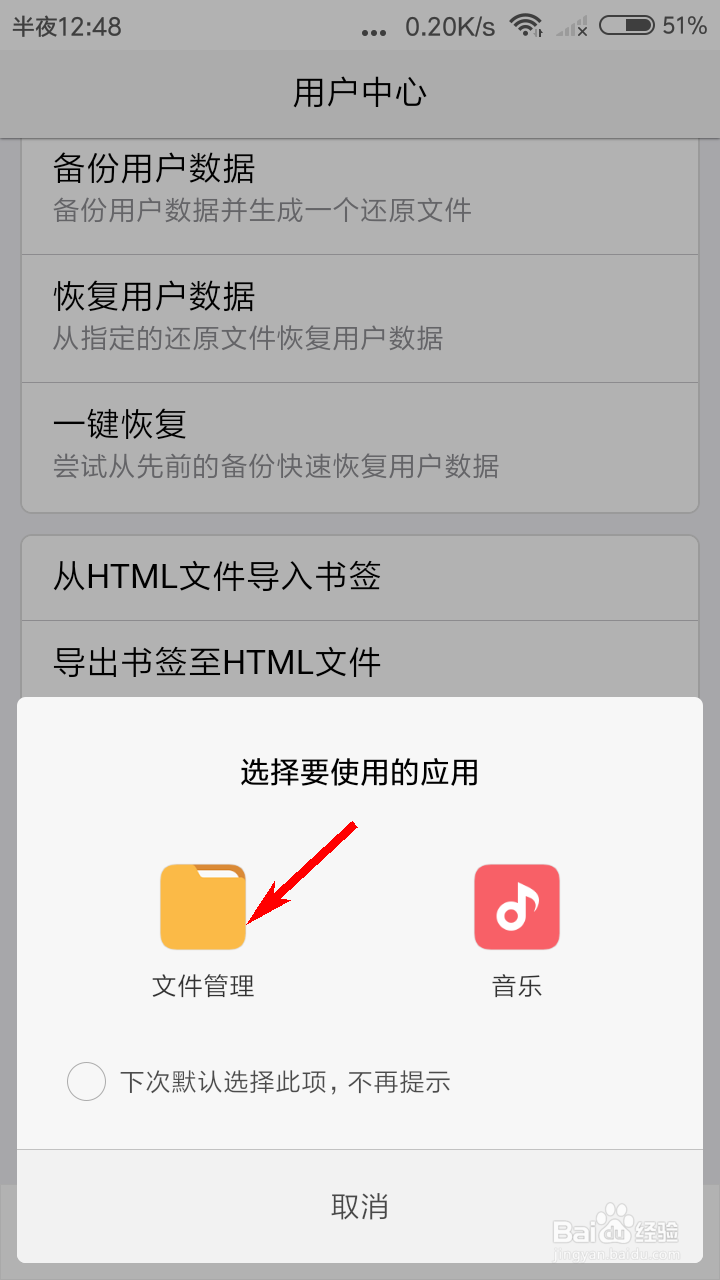Tap the Wi-Fi status icon
This screenshot has height=1280, width=720.
[524, 26]
